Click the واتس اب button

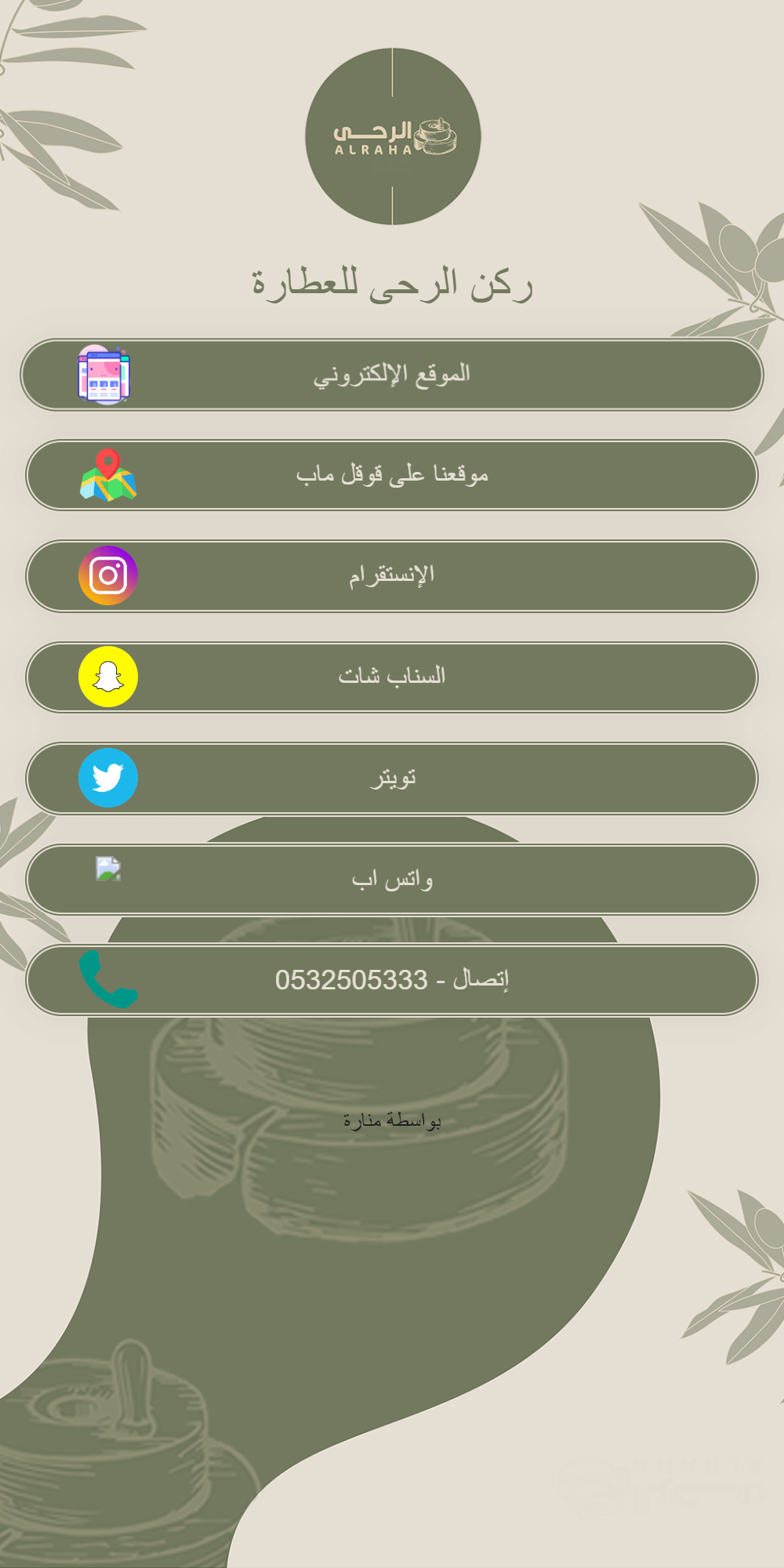click(x=392, y=878)
